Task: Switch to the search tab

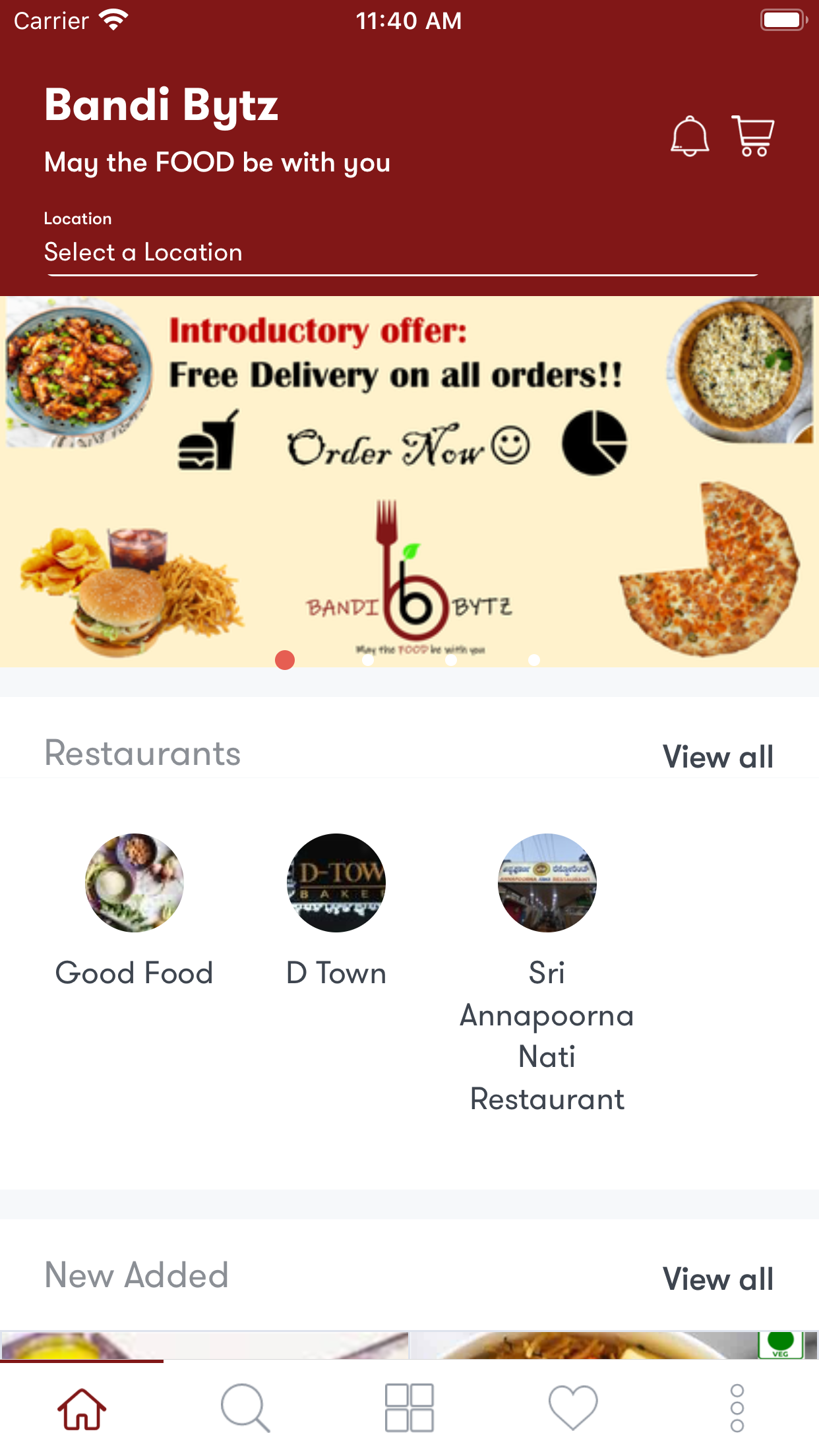Action: tap(245, 1409)
